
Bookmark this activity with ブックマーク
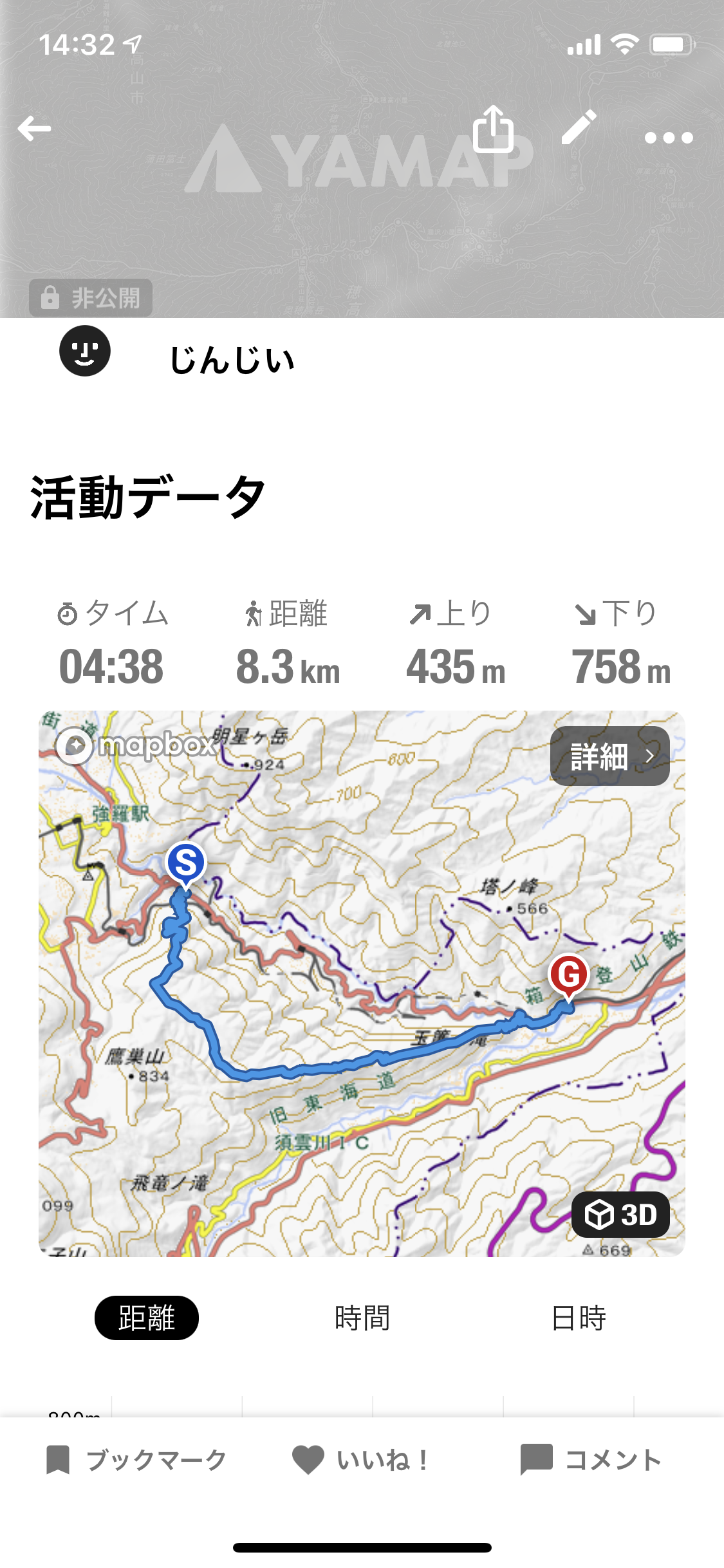coord(136,1460)
